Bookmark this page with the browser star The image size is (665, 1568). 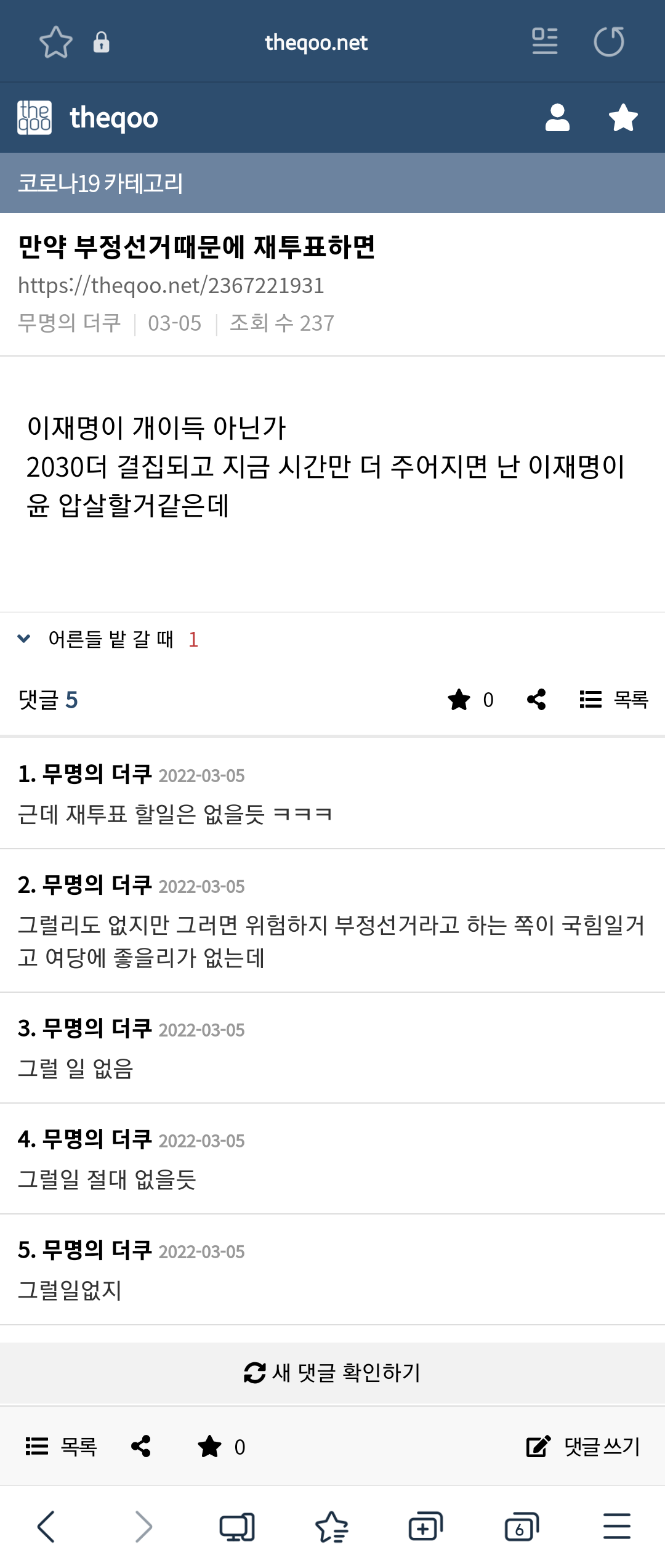click(x=56, y=42)
